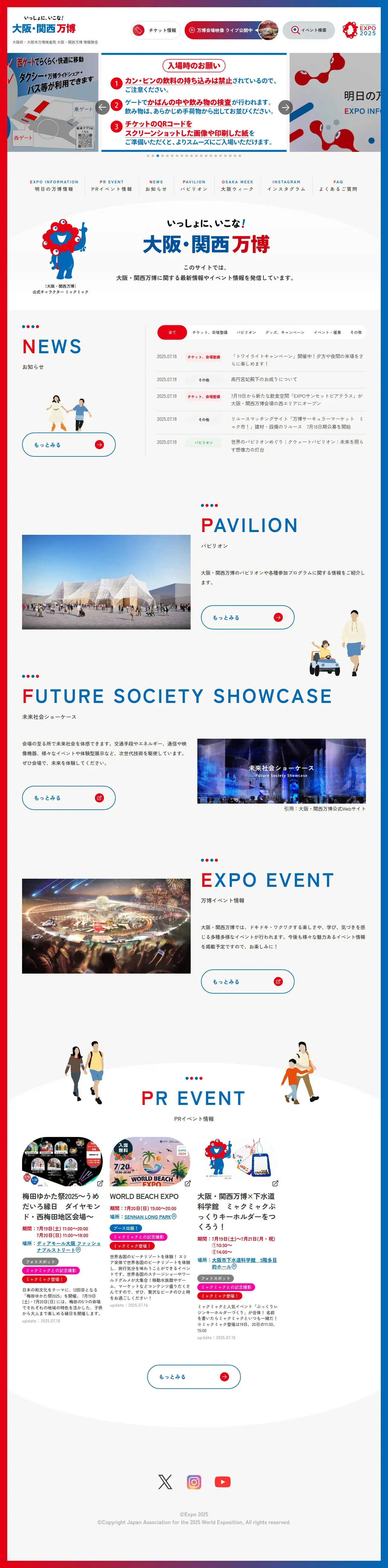
Task: Open the X social media icon
Action: 165,1481
